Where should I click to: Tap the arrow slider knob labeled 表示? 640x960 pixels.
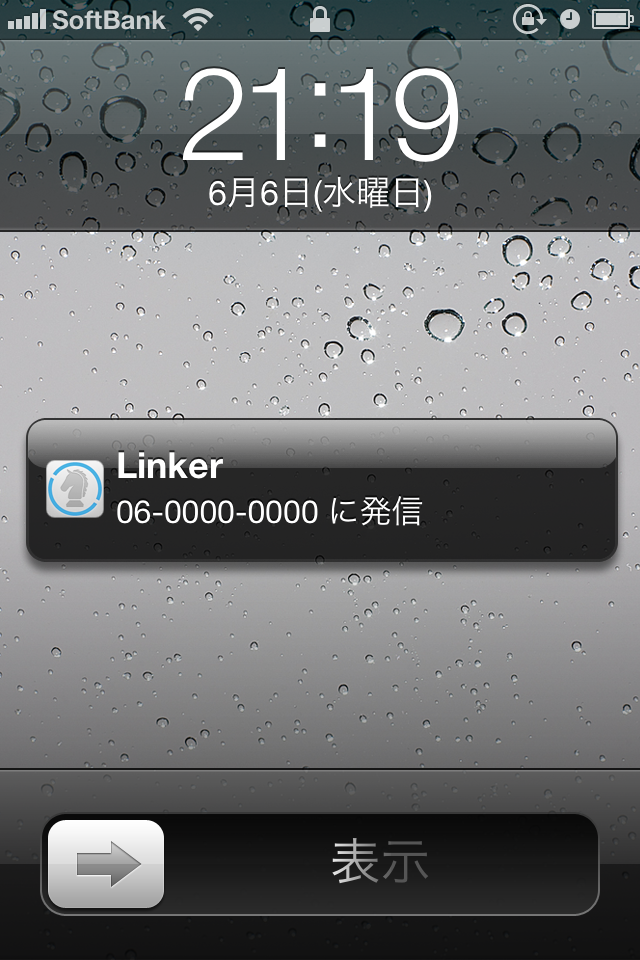tap(106, 864)
